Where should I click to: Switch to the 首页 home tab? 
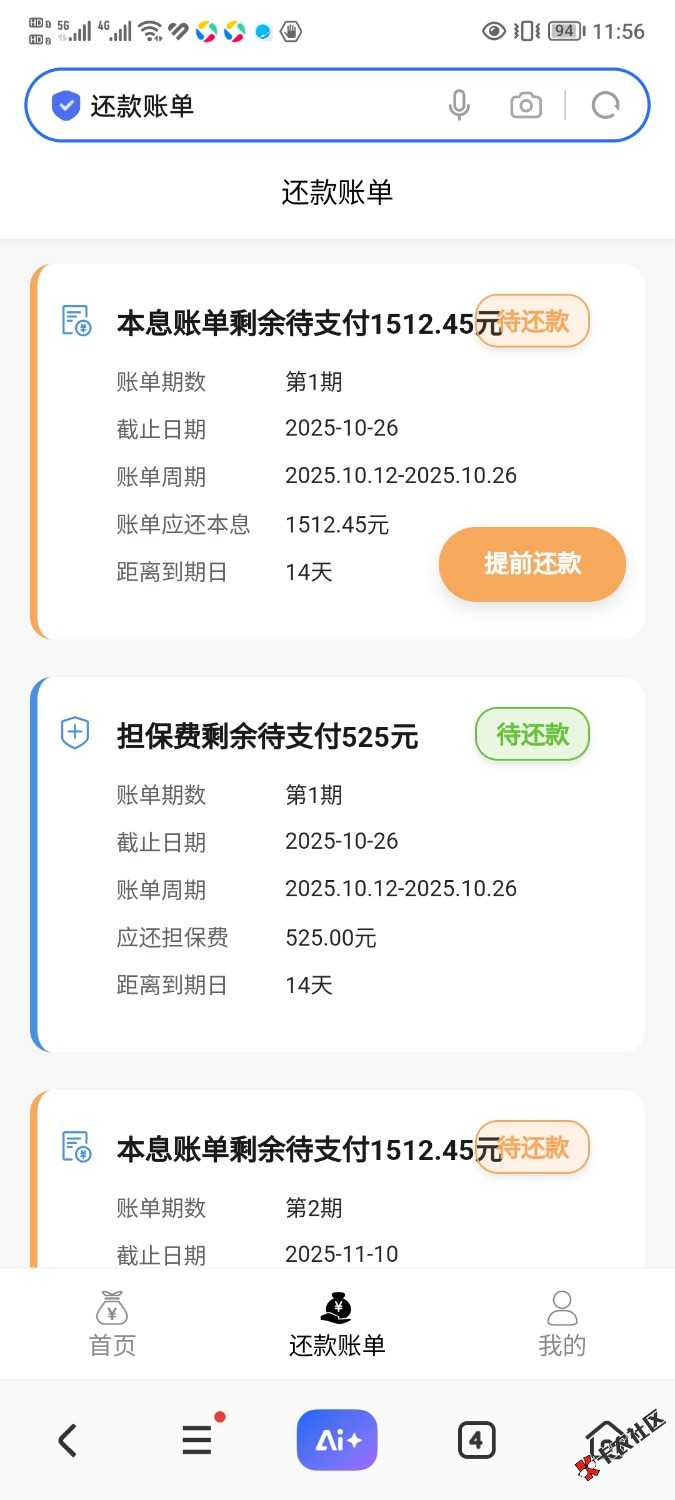point(112,1324)
